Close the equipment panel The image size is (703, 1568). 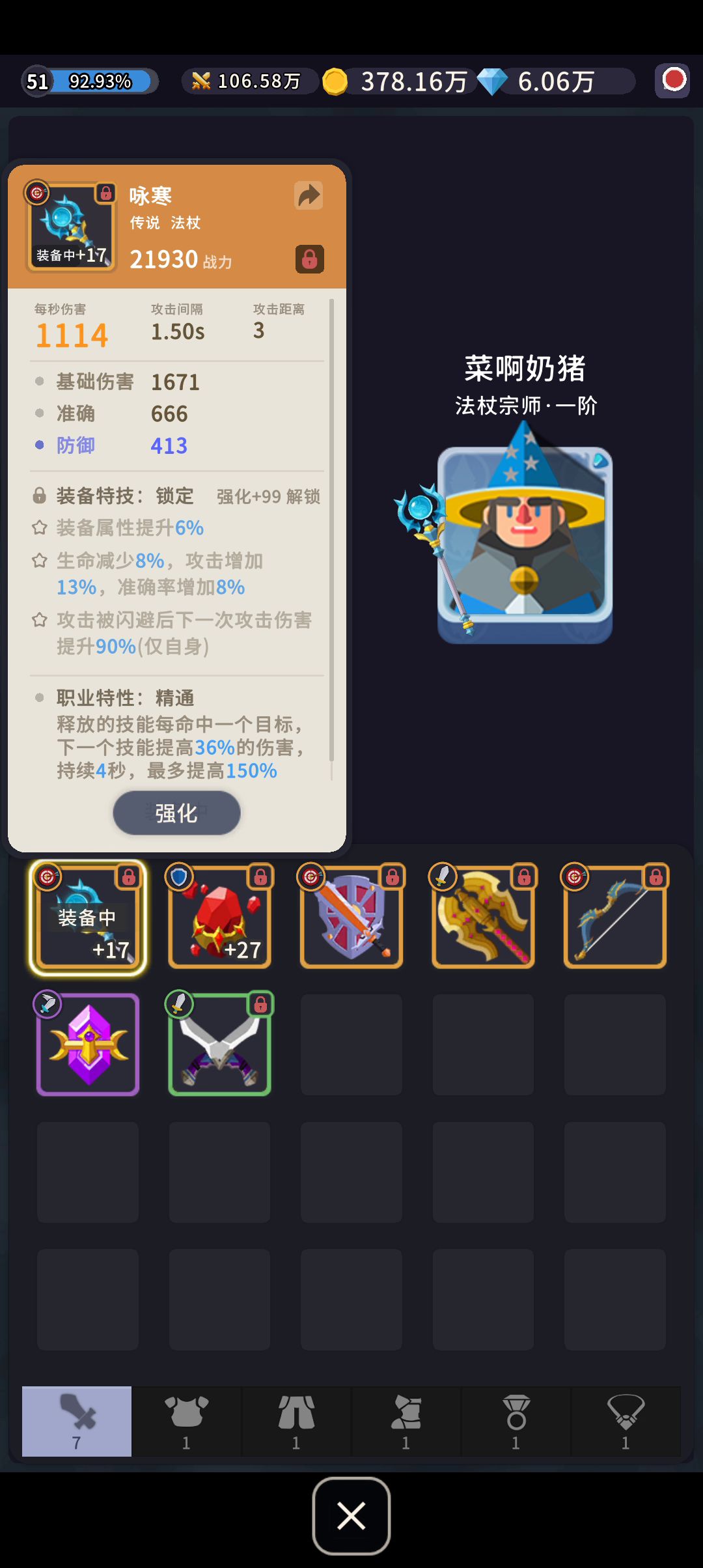[x=351, y=1516]
